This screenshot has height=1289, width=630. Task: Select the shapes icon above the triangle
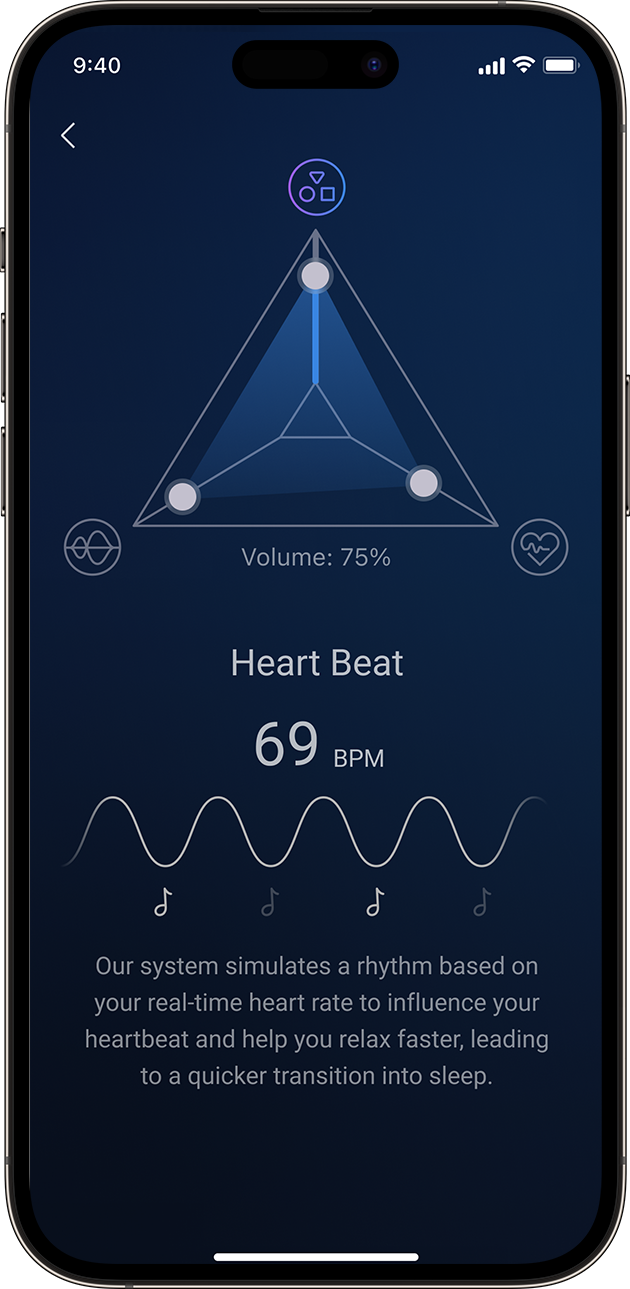tap(316, 187)
